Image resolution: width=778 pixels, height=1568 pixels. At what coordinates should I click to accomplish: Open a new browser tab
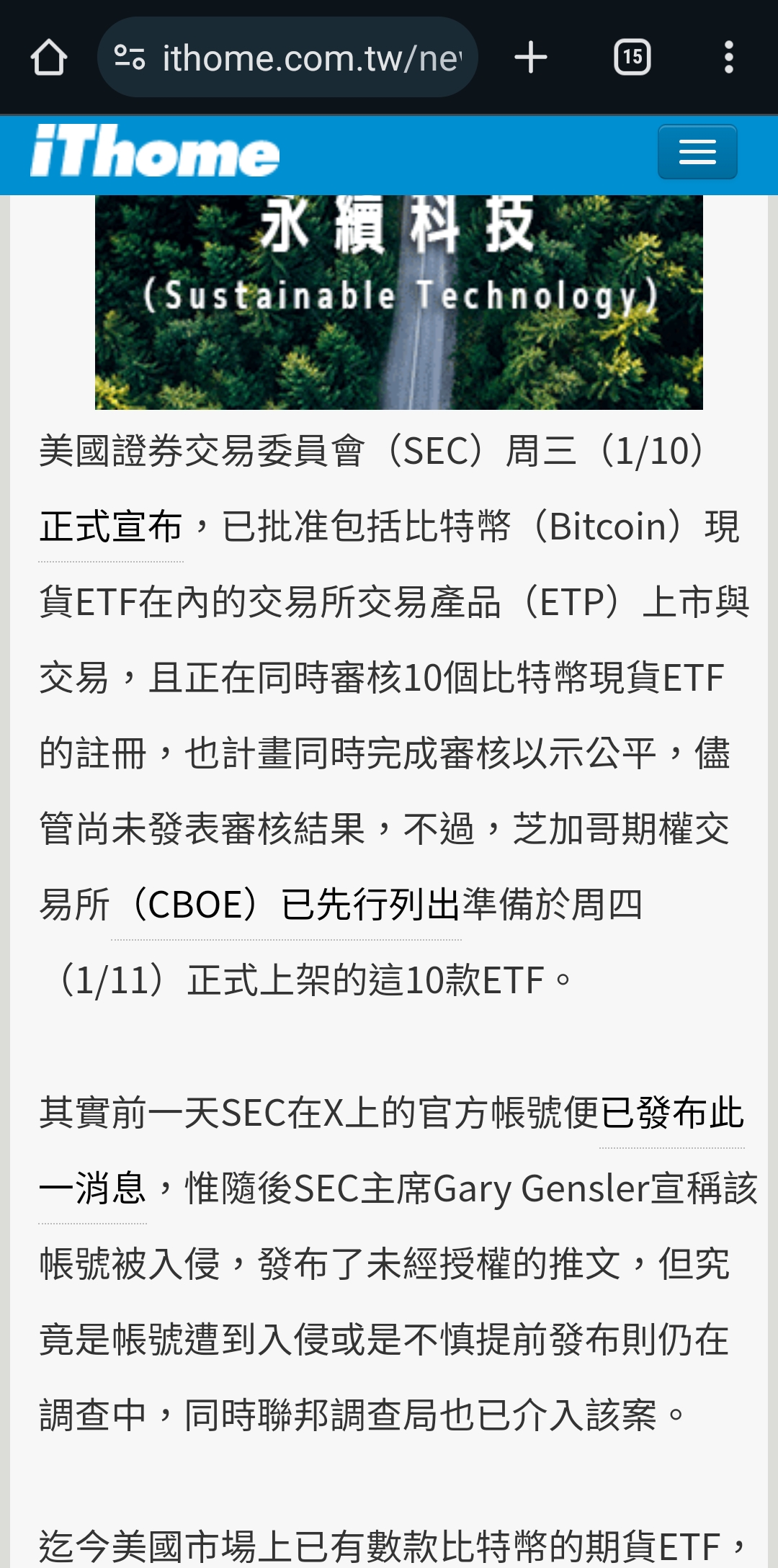pyautogui.click(x=531, y=58)
